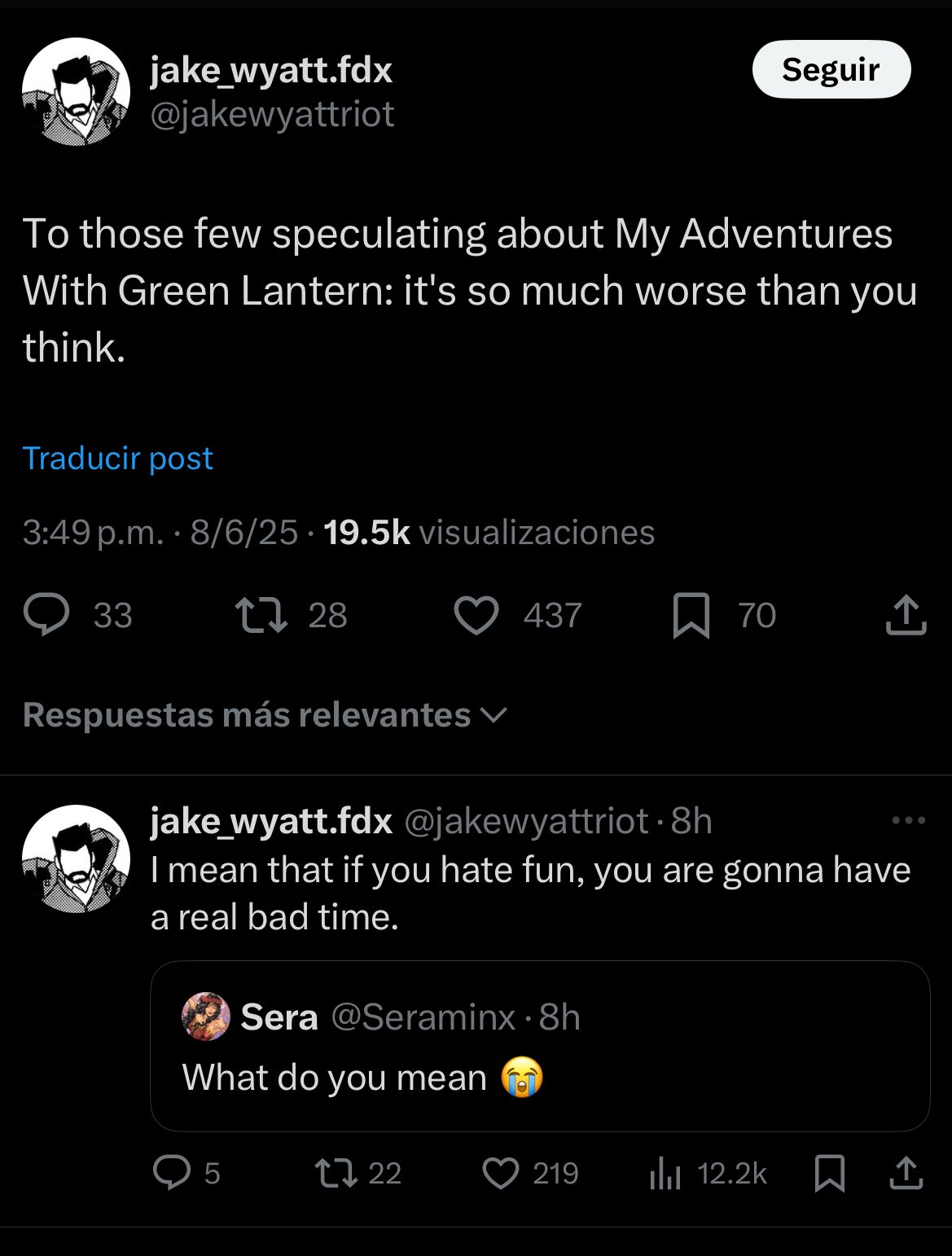Comment on the "hate fun" reply
This screenshot has width=952, height=1256.
coord(172,1173)
